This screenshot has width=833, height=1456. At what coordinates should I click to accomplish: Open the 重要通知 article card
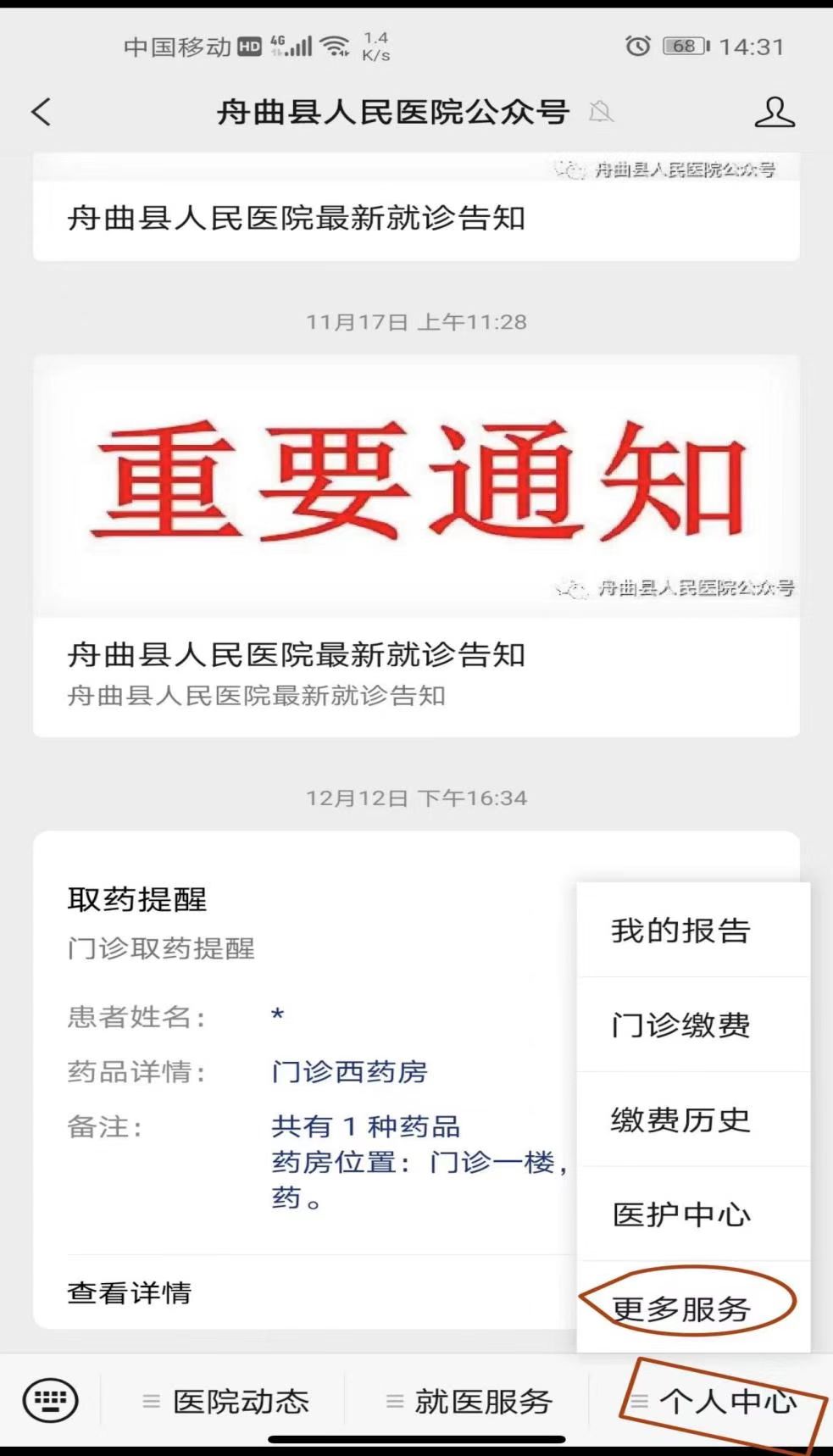(x=415, y=542)
